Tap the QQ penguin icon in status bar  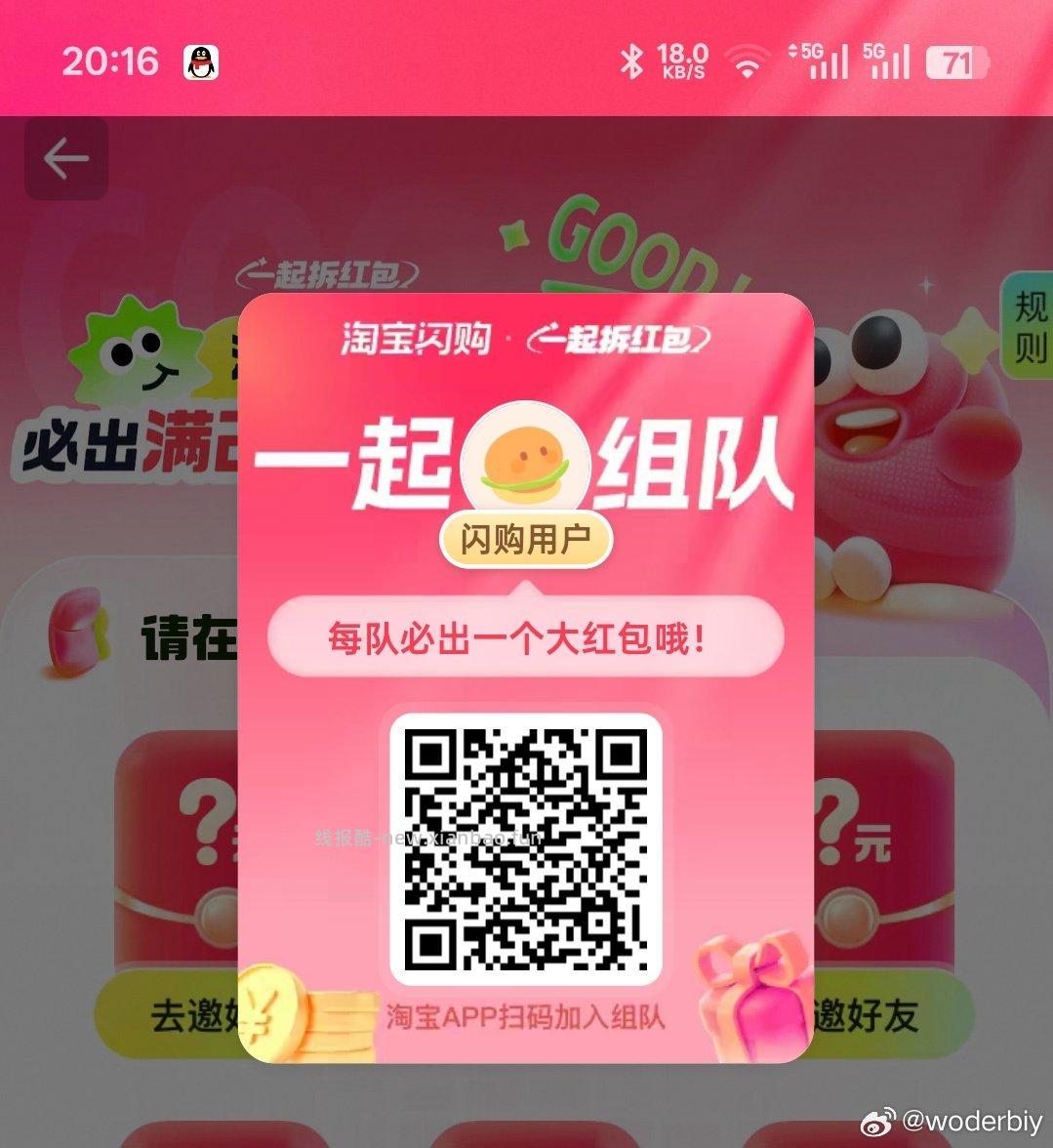pos(200,61)
